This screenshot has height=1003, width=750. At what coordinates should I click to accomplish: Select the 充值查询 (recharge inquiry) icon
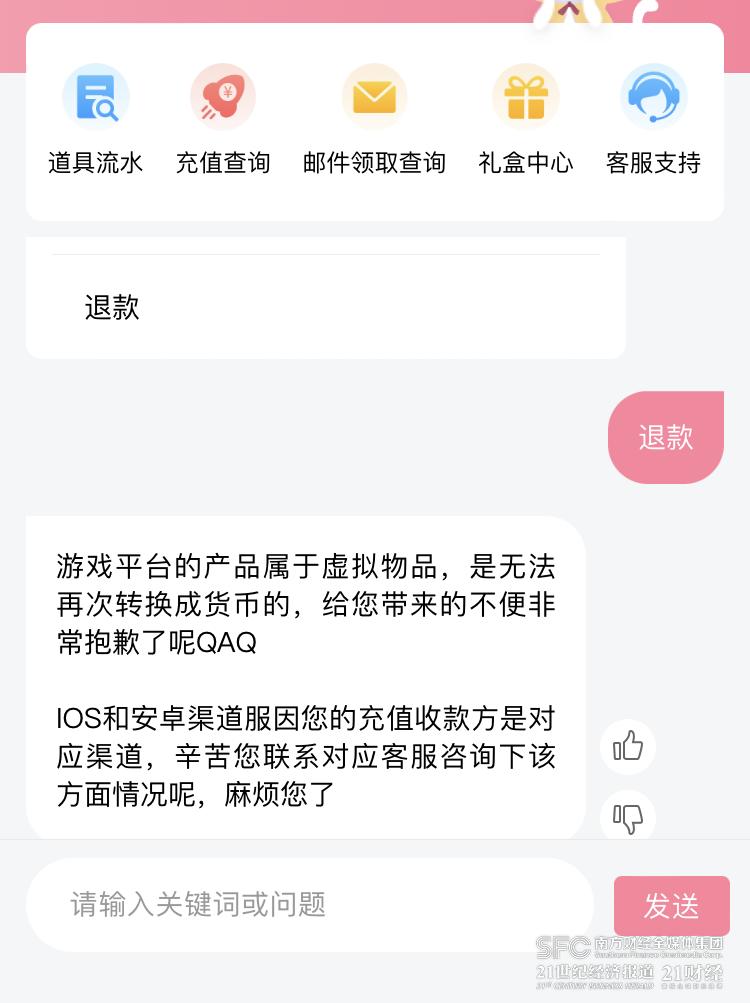(x=222, y=96)
